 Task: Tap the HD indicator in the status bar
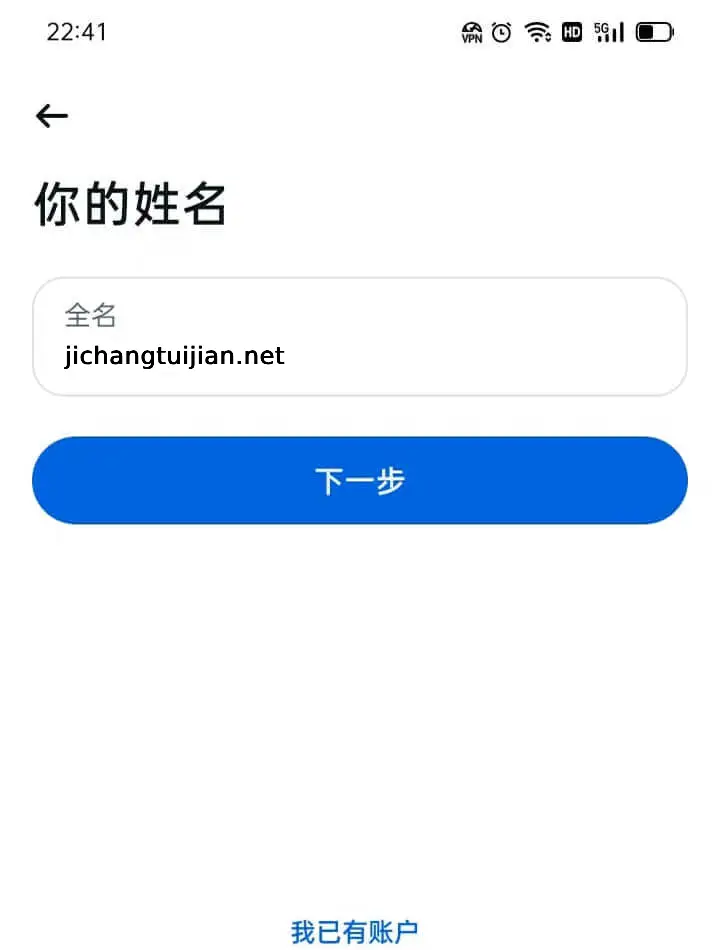pos(572,32)
